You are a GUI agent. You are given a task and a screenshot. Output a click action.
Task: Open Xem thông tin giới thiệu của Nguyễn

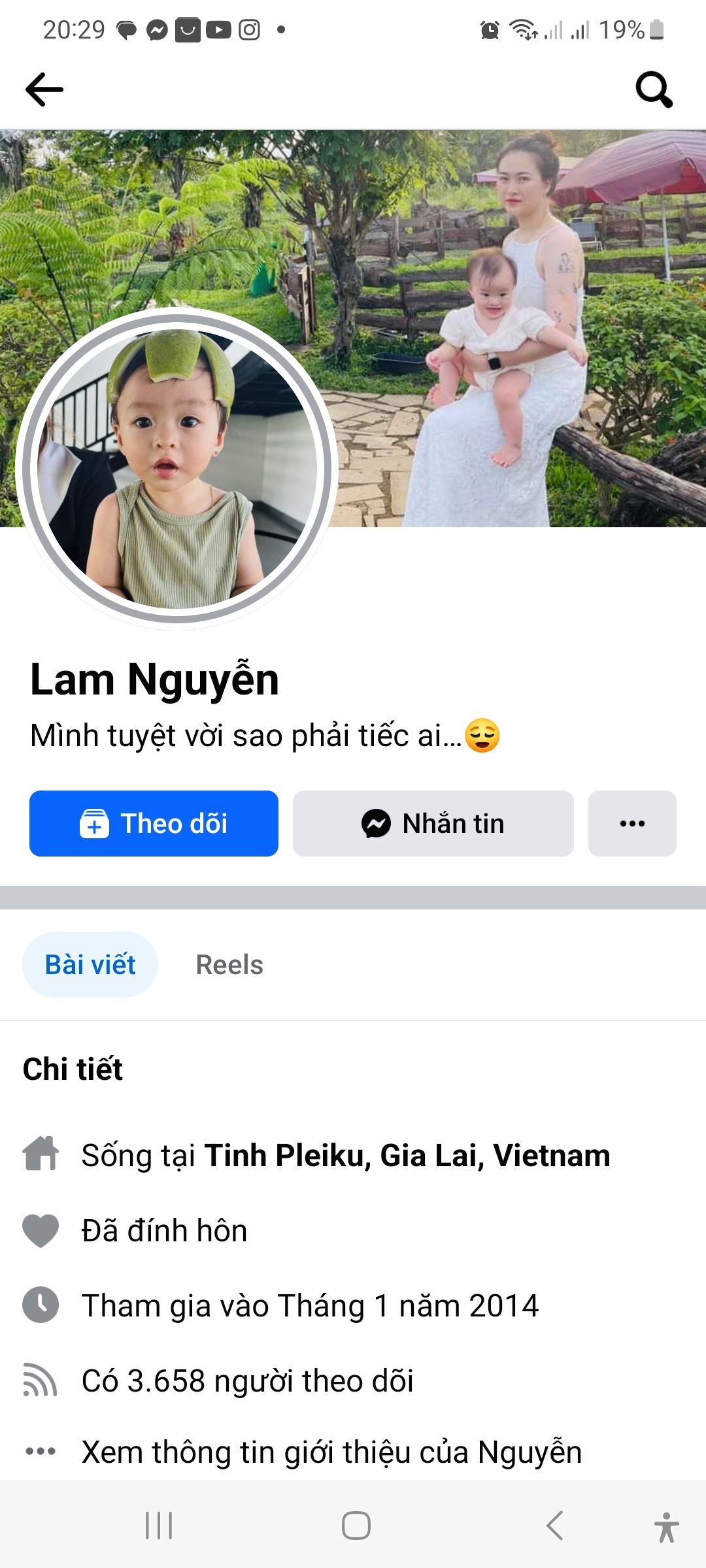pos(331,1452)
